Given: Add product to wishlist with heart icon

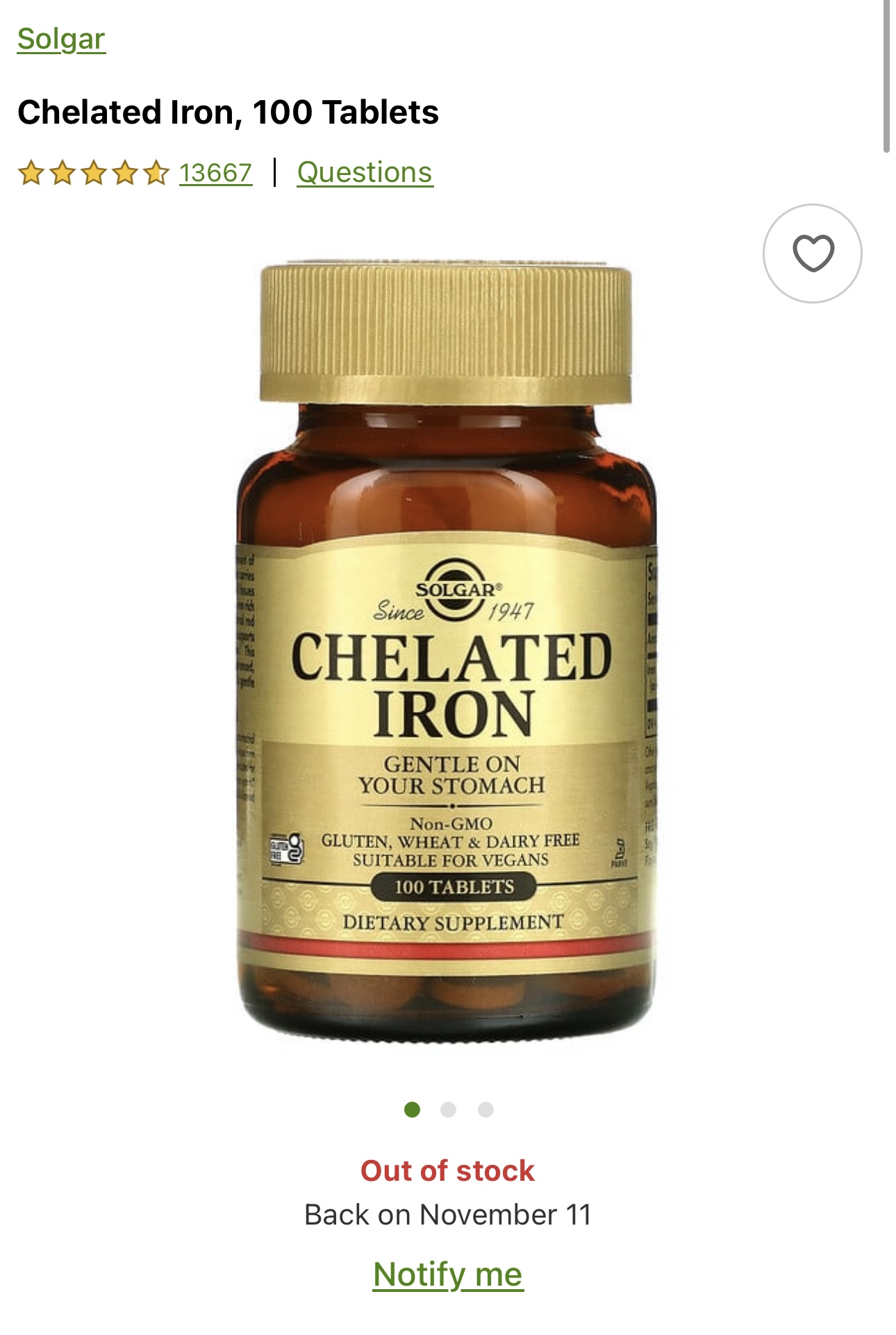Looking at the screenshot, I should pyautogui.click(x=812, y=254).
